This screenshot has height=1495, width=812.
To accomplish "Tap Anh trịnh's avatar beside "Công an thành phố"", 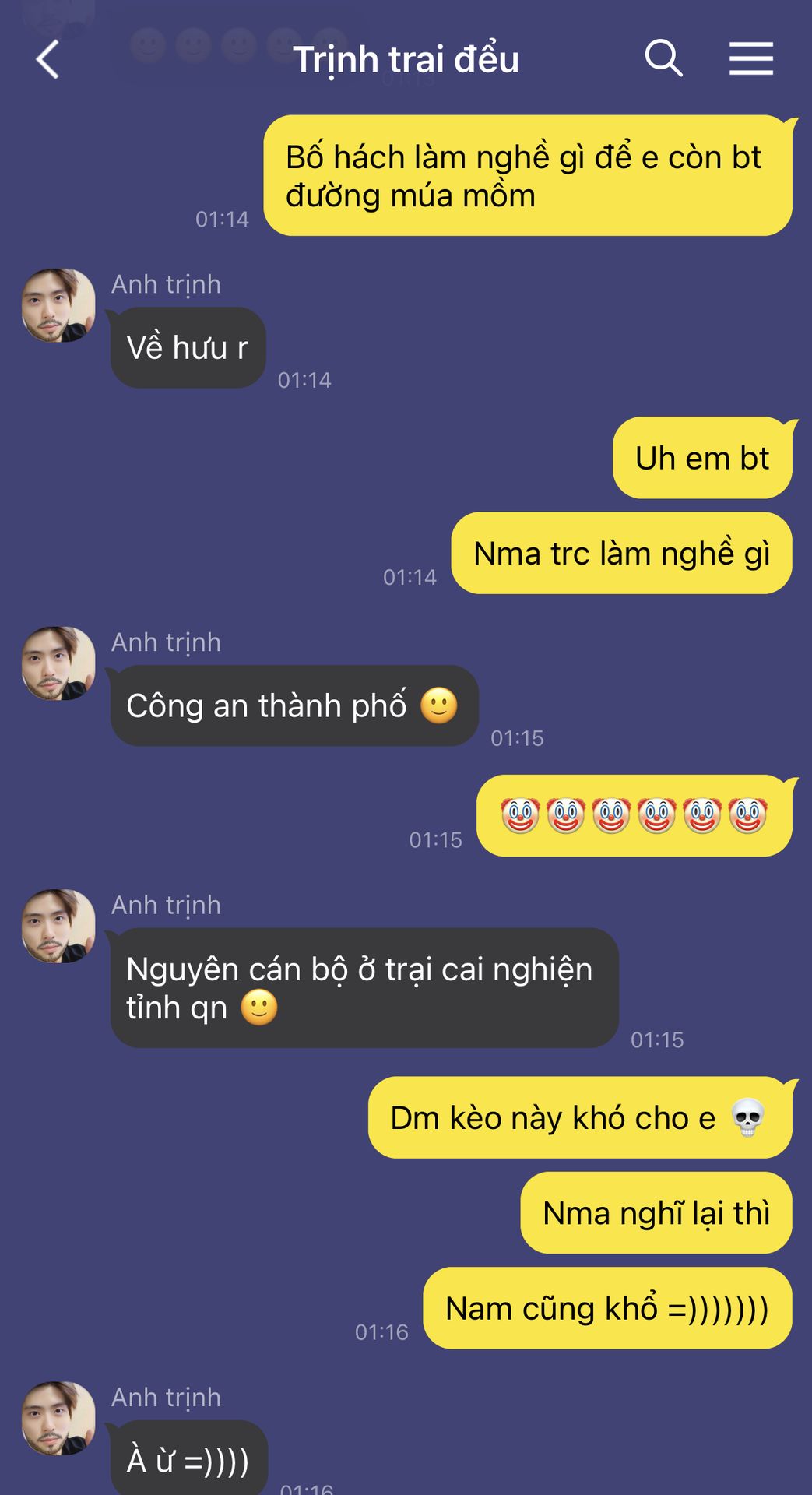I will point(58,663).
